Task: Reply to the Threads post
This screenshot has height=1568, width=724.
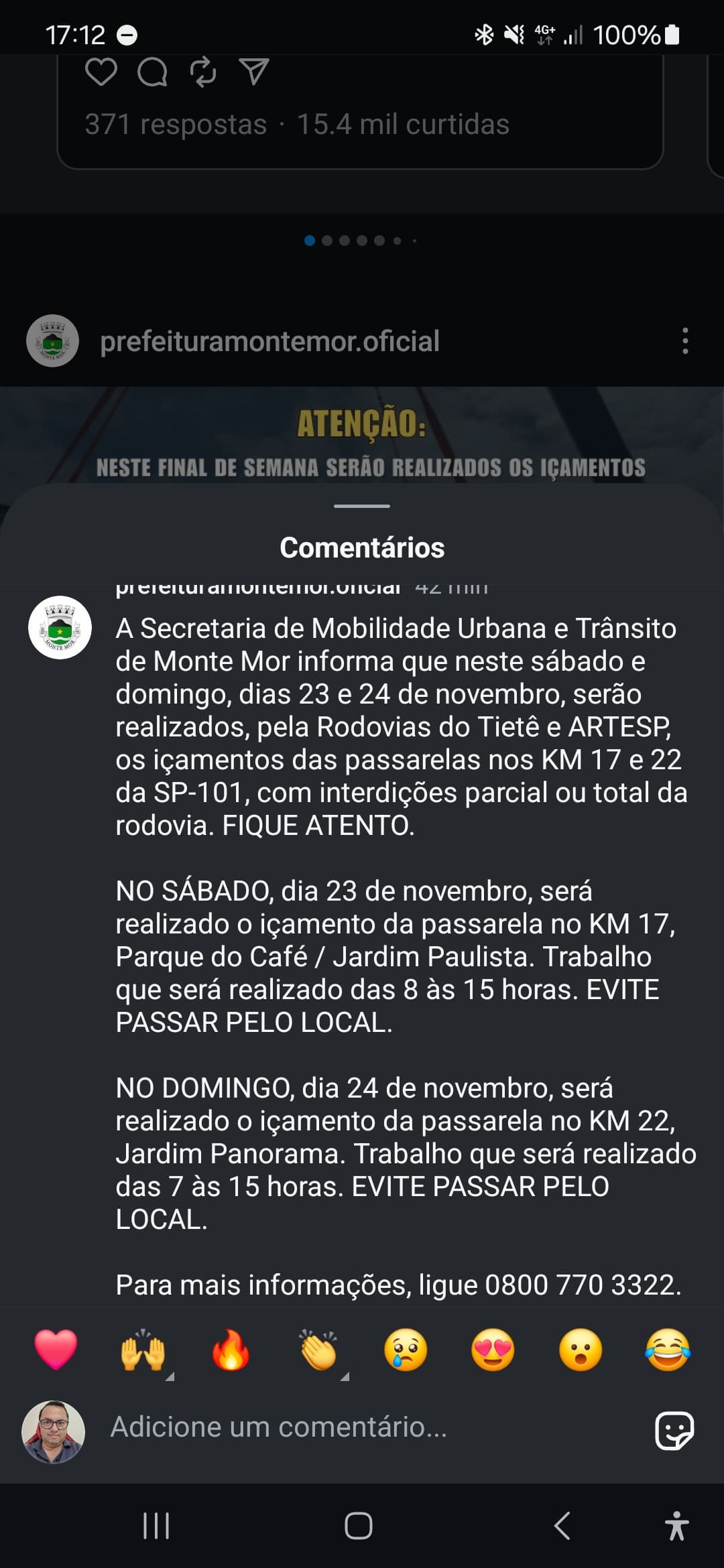Action: tap(152, 72)
